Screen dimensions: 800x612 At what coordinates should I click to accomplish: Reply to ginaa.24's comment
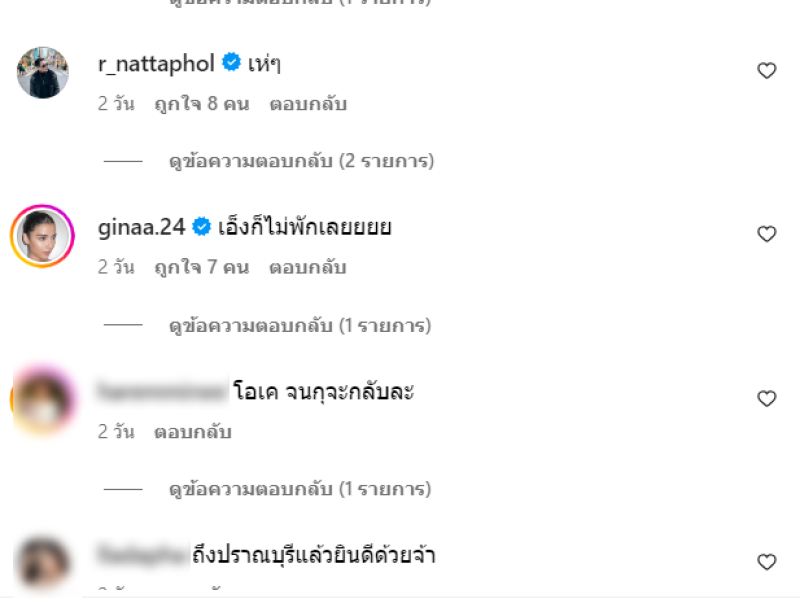tap(308, 267)
